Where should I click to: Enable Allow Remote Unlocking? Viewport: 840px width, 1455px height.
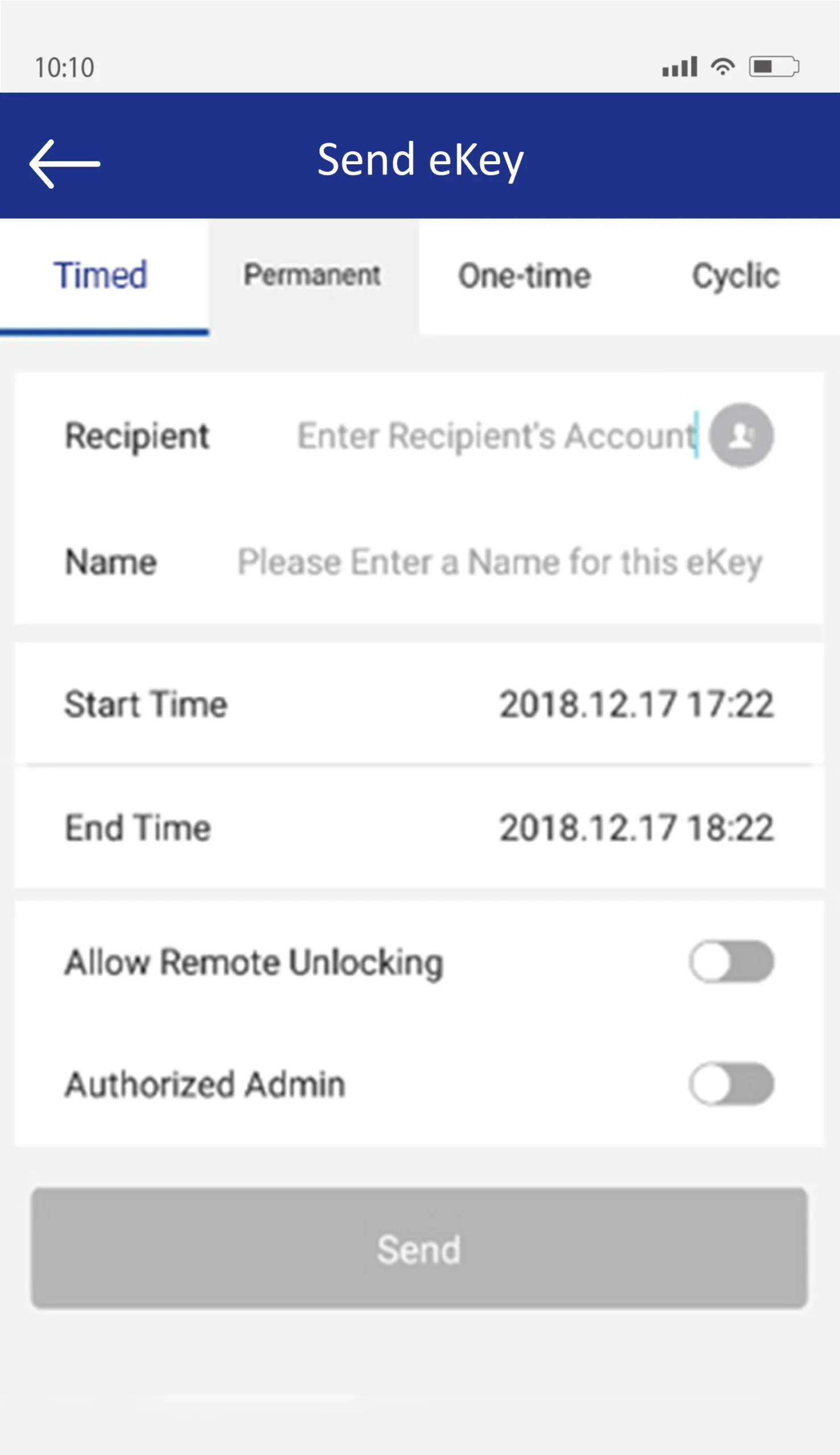click(x=731, y=962)
